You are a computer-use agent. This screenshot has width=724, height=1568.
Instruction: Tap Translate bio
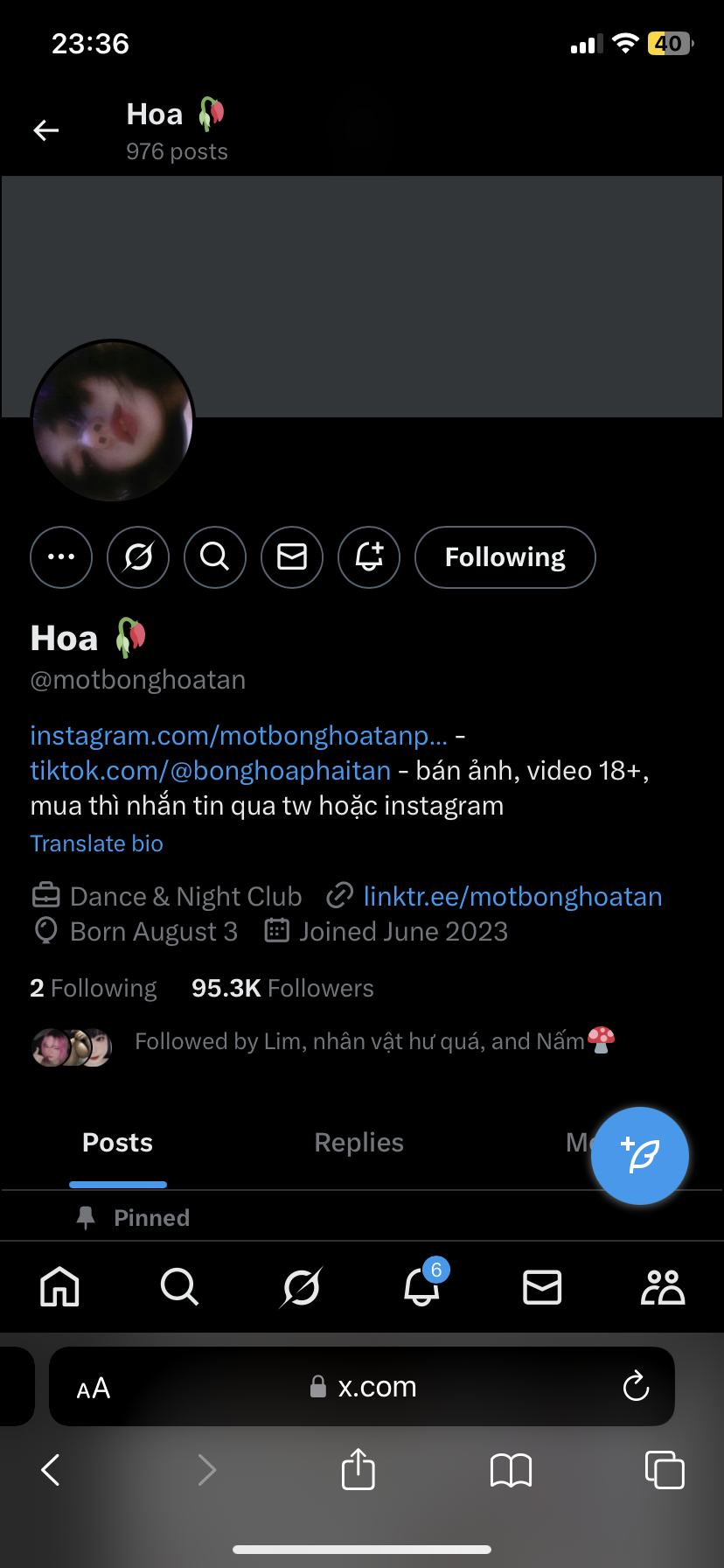(x=97, y=843)
